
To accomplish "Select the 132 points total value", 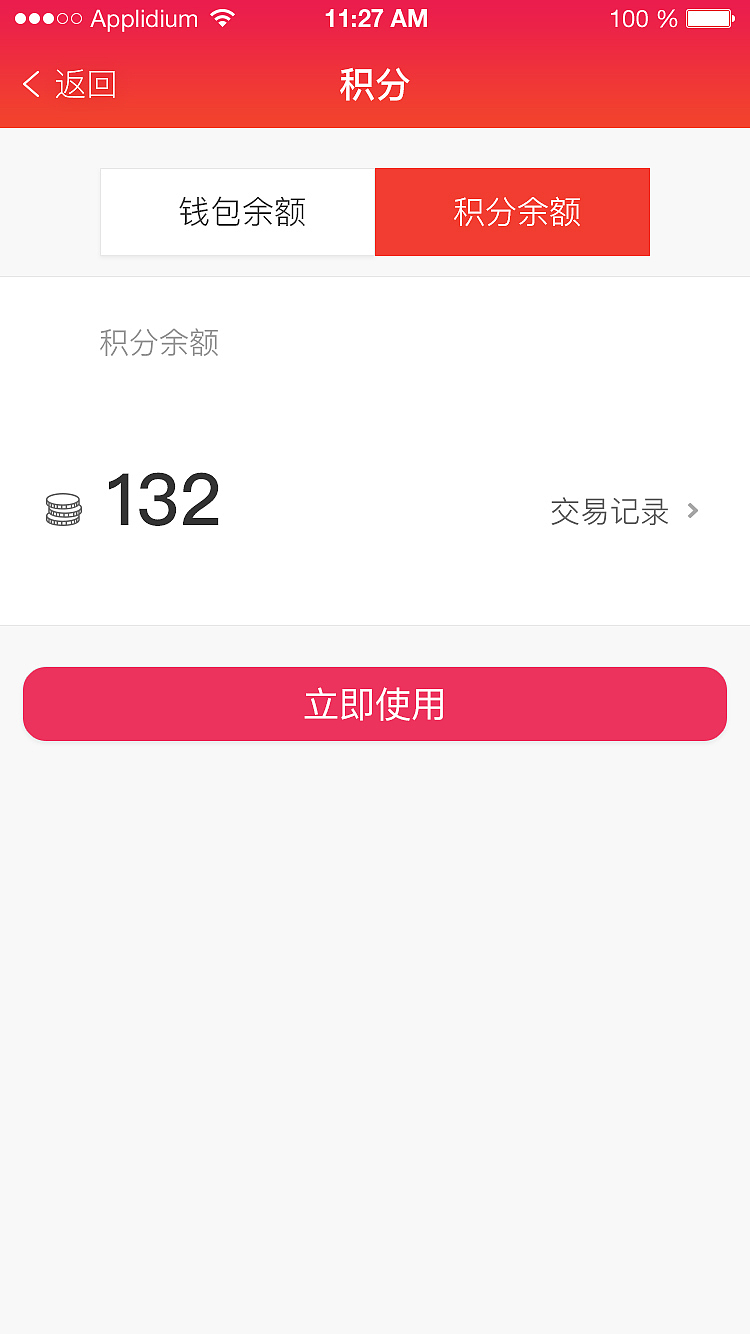I will [x=162, y=499].
